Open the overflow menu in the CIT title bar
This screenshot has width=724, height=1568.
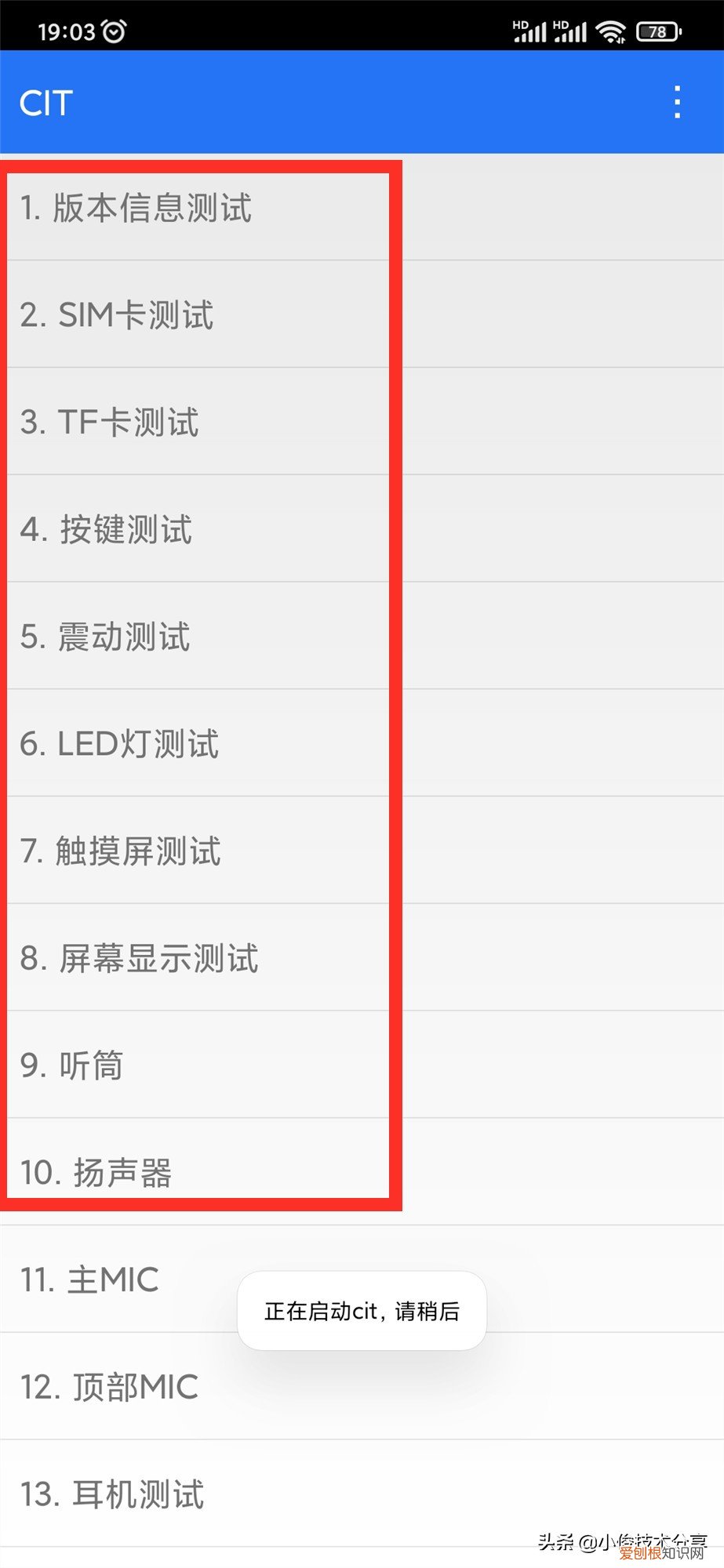(x=678, y=102)
